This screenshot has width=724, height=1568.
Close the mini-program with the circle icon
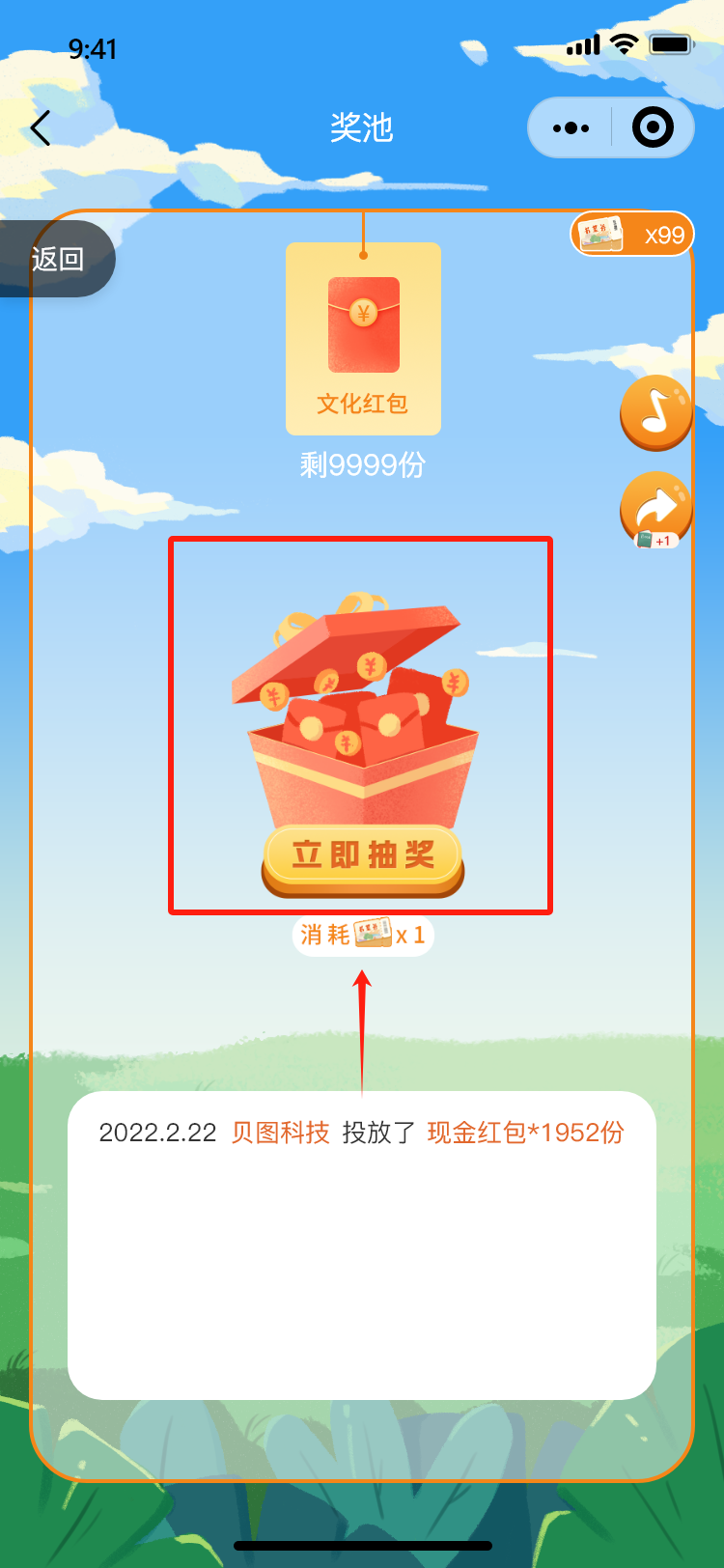click(x=653, y=127)
